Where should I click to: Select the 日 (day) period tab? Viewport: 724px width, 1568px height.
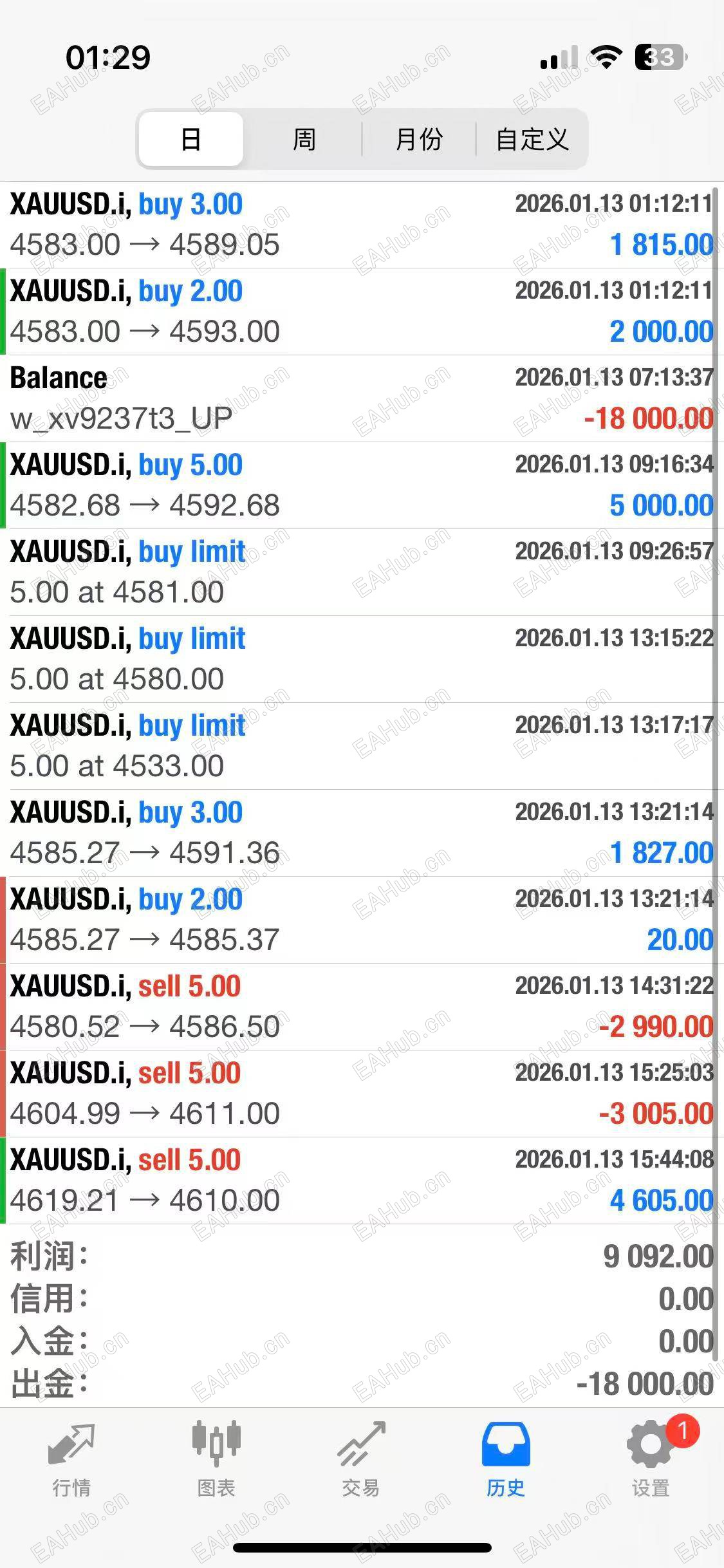(x=191, y=139)
